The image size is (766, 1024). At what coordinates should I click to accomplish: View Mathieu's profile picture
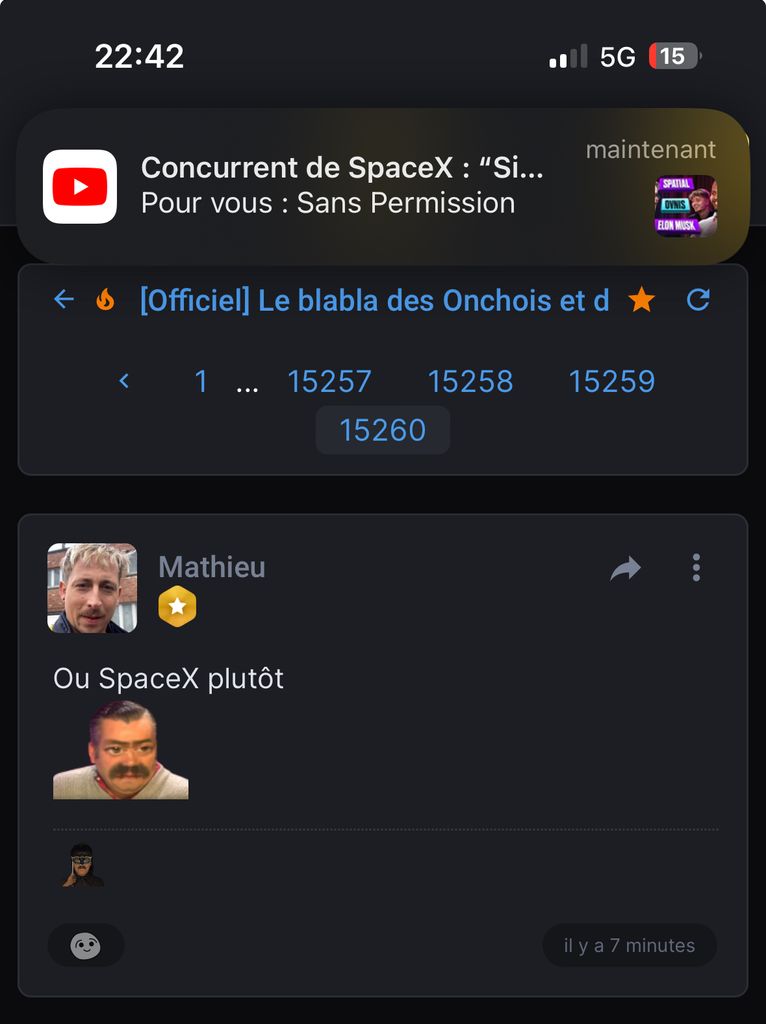pos(92,588)
